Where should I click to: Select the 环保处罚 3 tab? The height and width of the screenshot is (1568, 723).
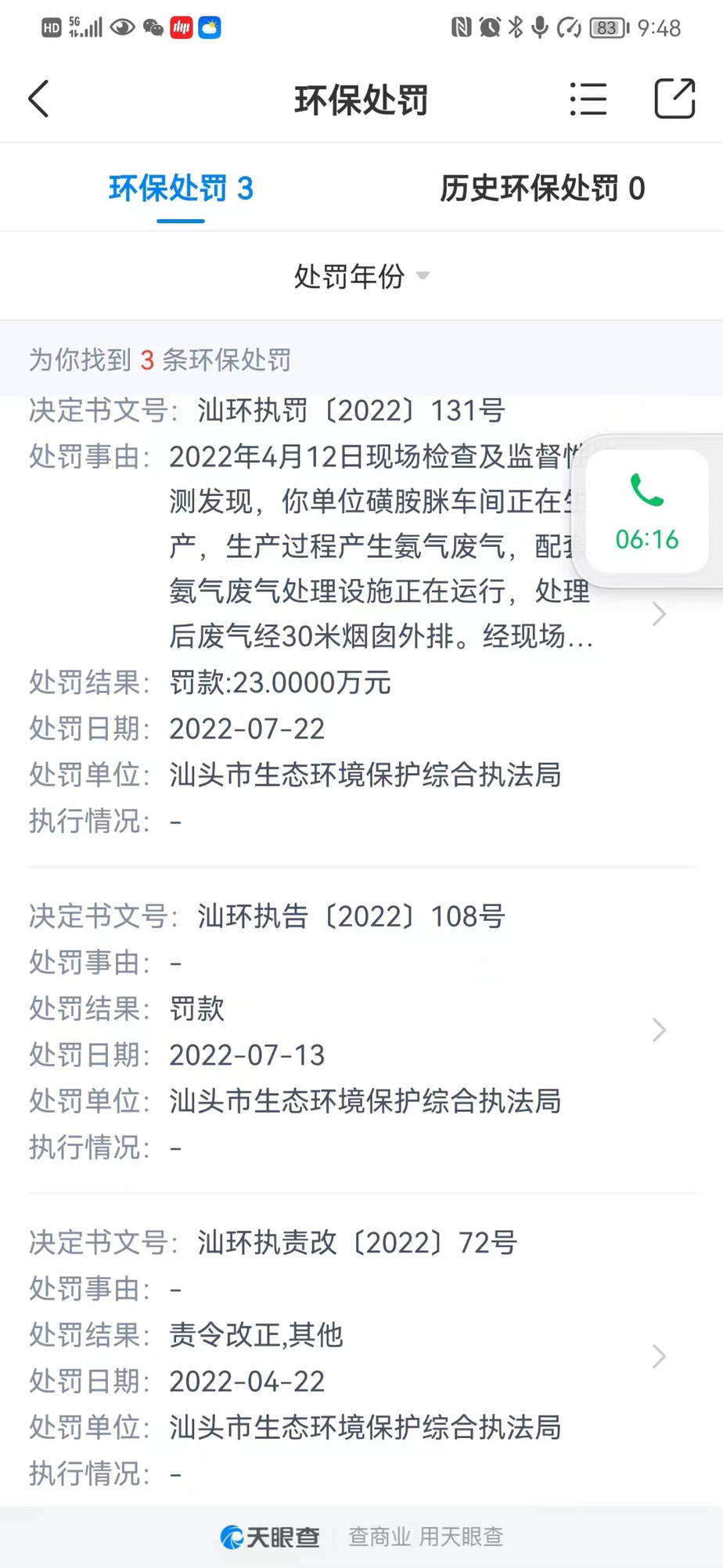pyautogui.click(x=181, y=189)
